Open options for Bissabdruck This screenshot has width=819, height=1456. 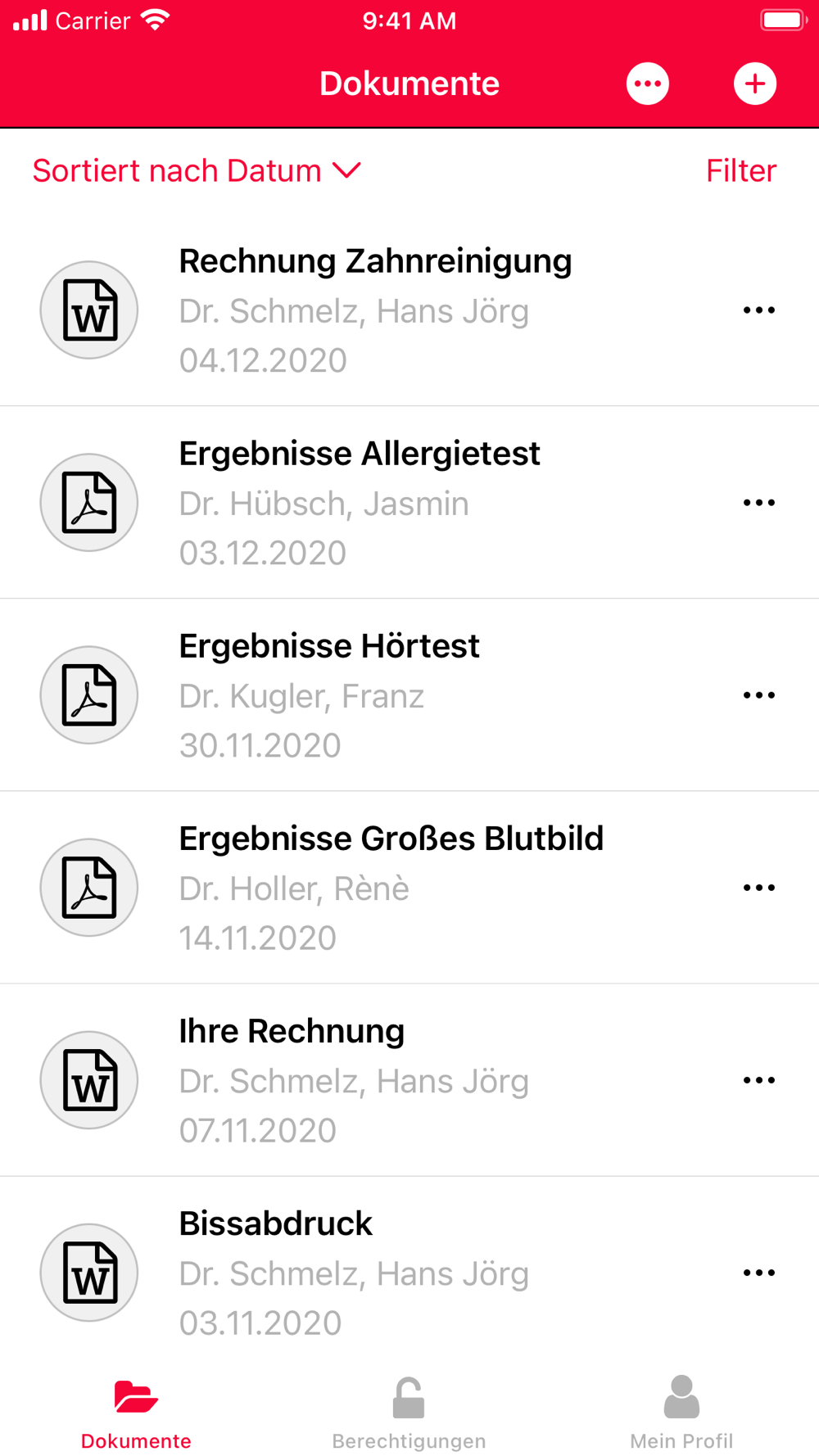759,1273
